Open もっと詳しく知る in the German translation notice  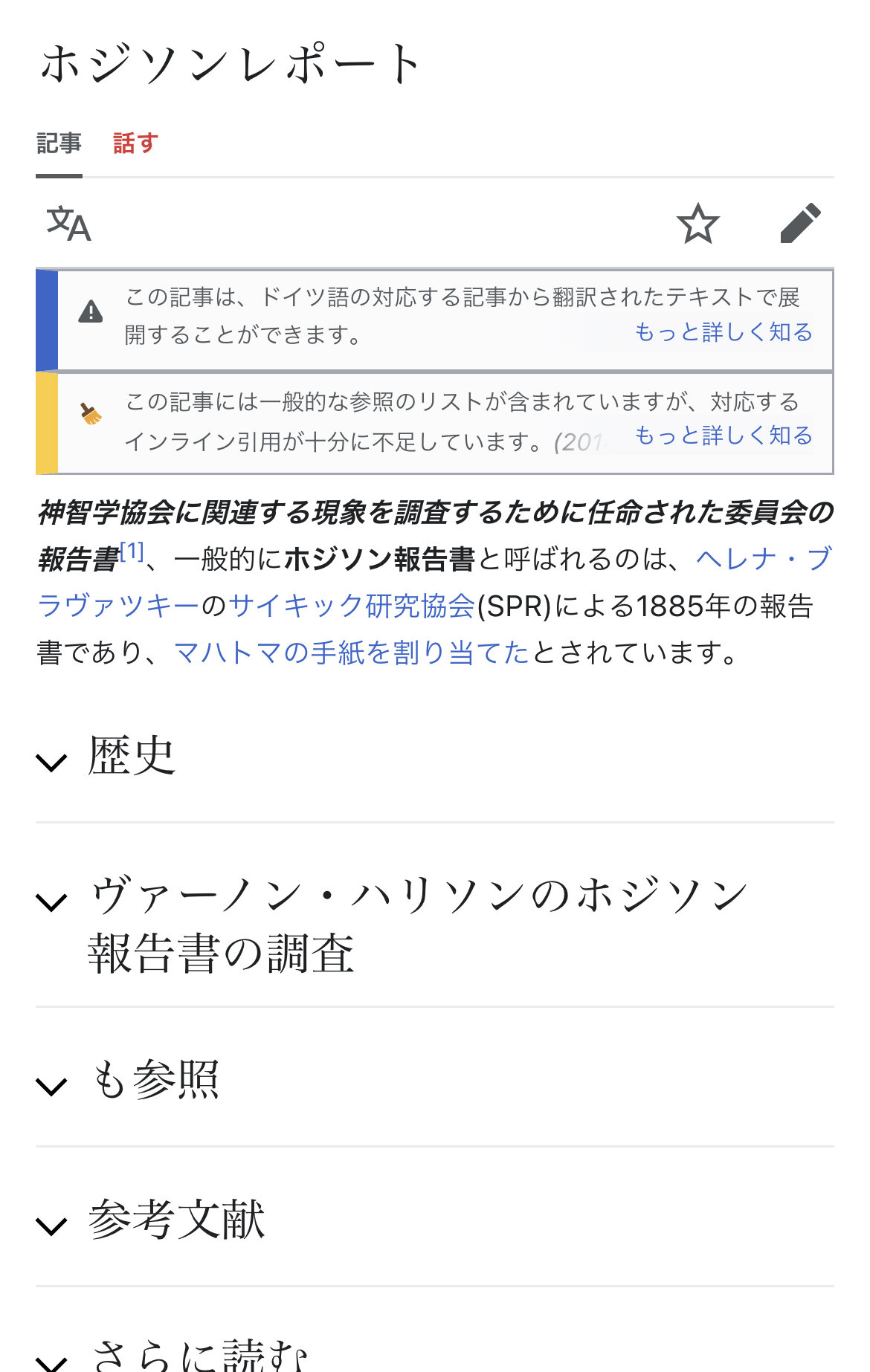click(x=723, y=331)
